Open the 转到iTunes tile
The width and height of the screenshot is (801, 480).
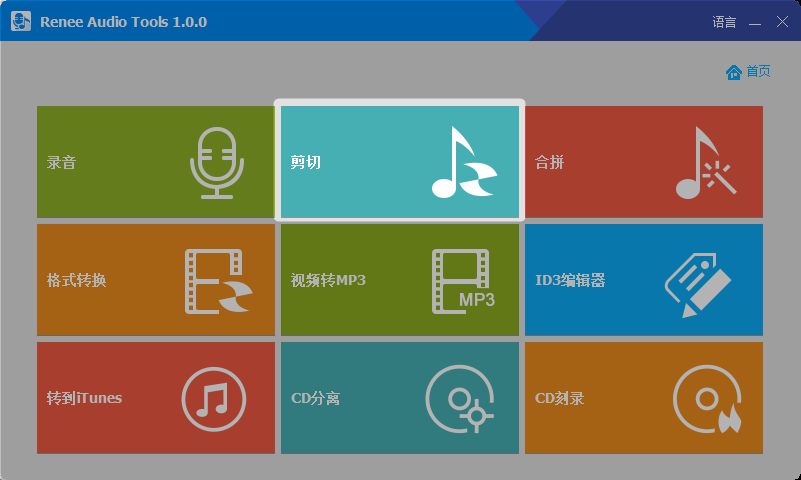click(155, 398)
